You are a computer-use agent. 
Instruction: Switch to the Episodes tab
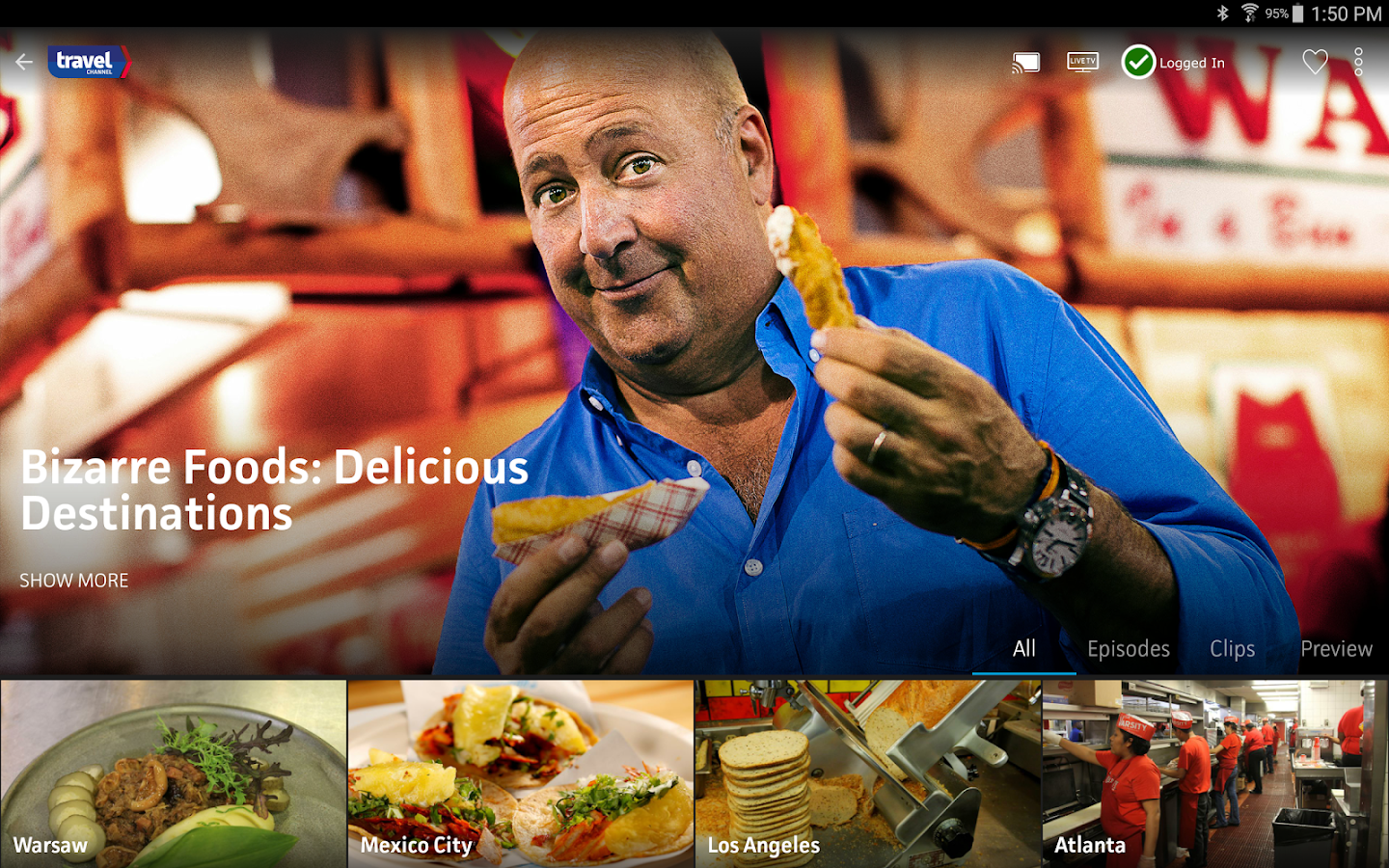coord(1128,649)
